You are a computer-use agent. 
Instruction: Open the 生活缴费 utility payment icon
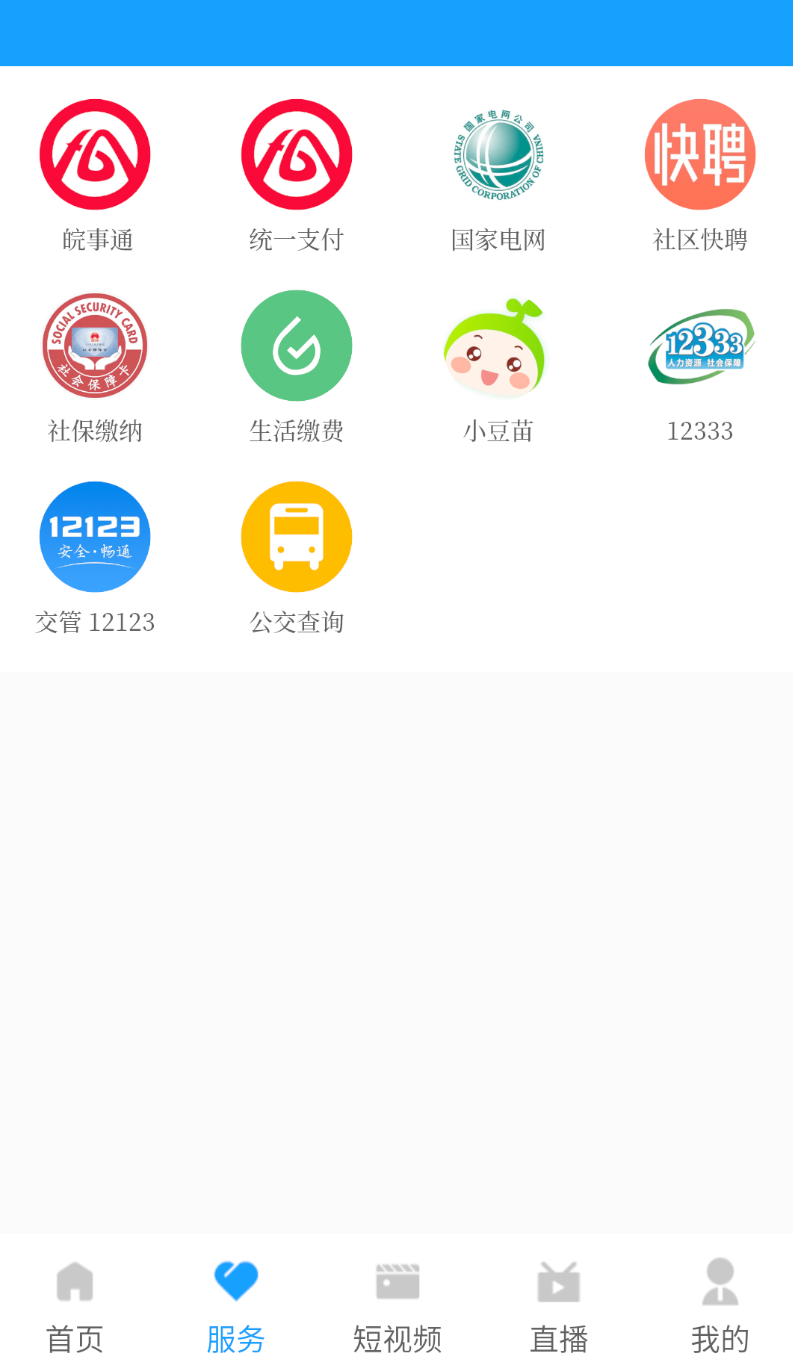coord(296,345)
